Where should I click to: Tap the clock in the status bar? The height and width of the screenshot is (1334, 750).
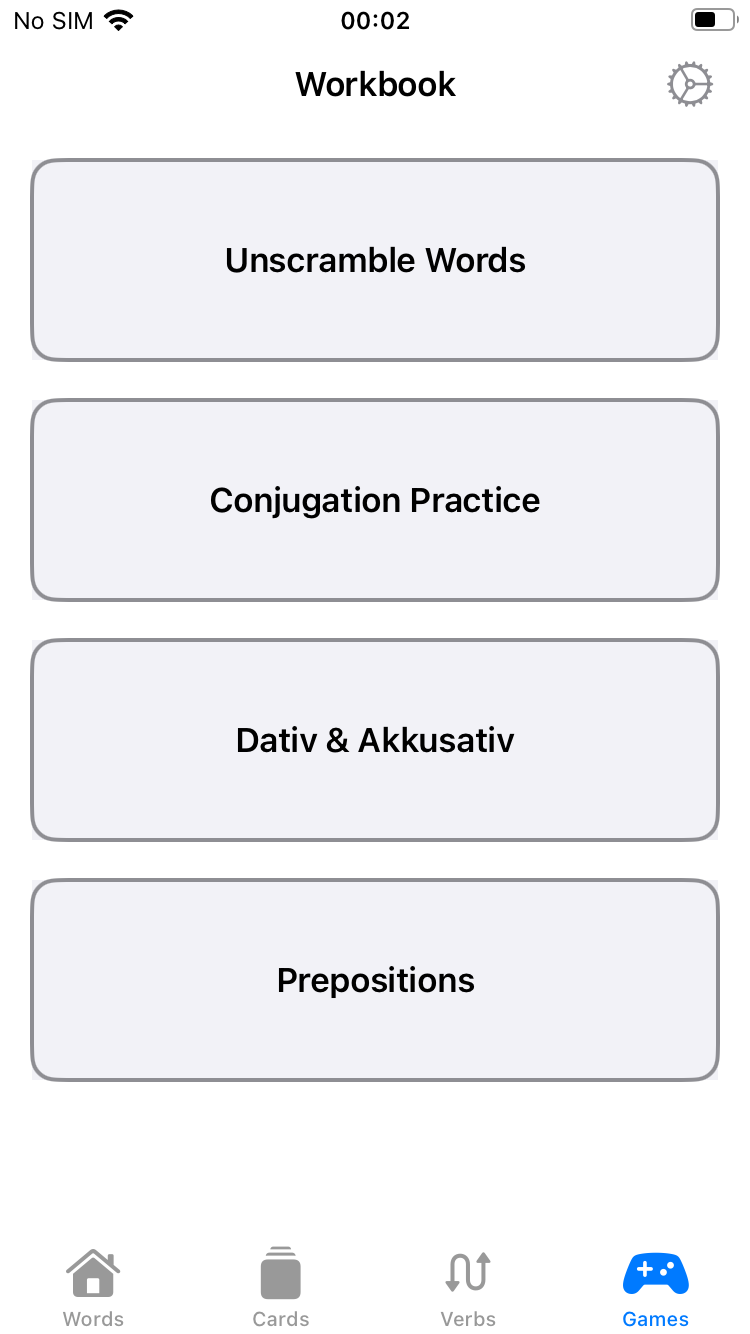coord(375,20)
